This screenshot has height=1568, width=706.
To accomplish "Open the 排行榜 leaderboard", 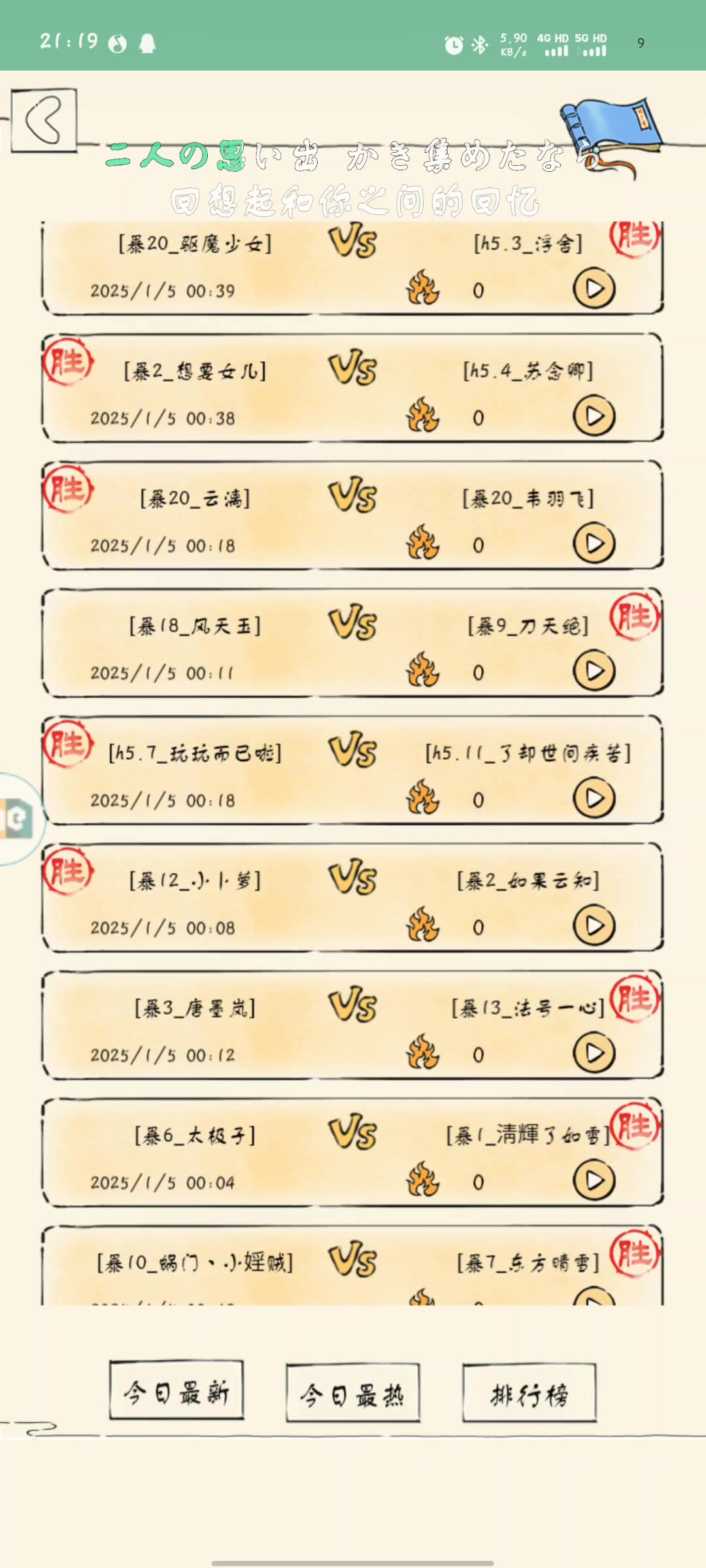I will point(529,1393).
